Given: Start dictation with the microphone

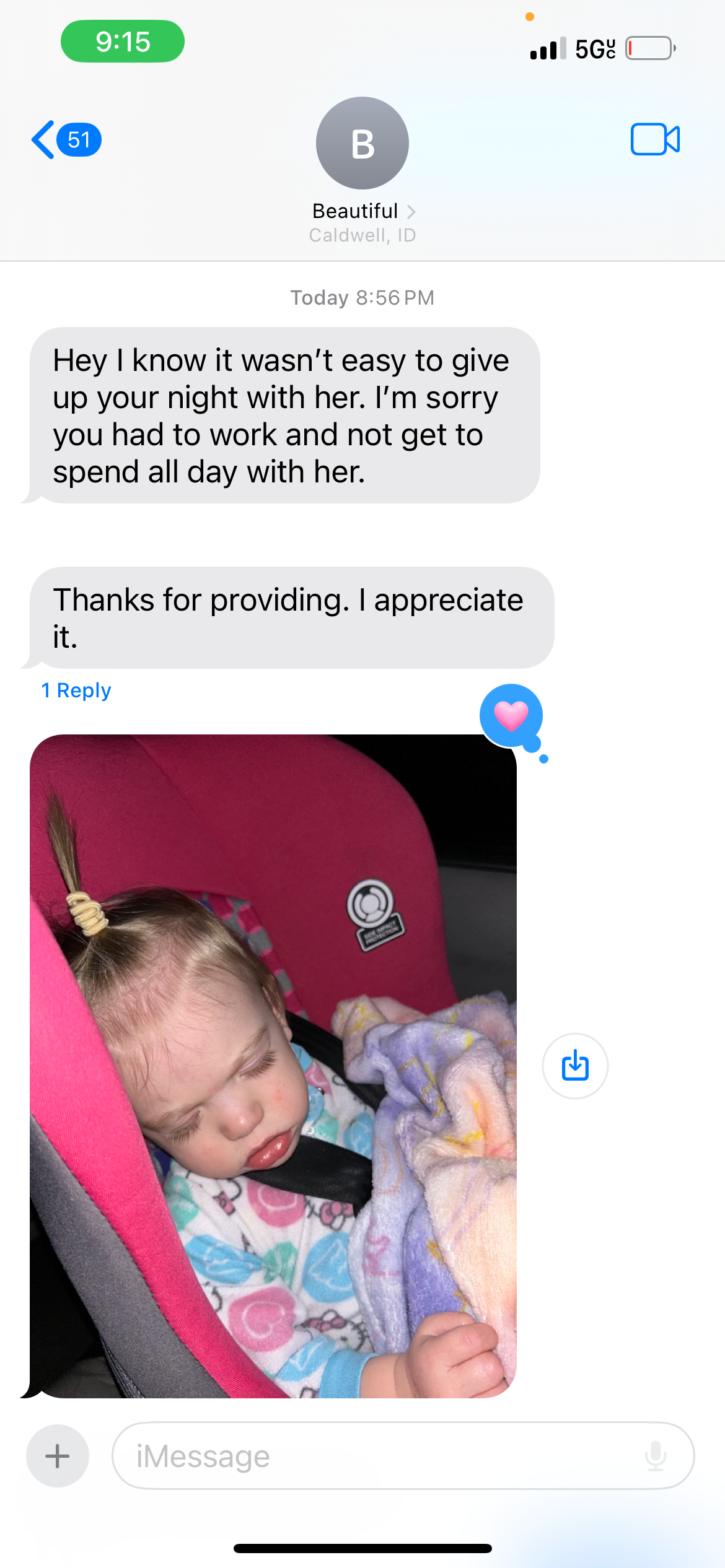Looking at the screenshot, I should pos(656,1455).
